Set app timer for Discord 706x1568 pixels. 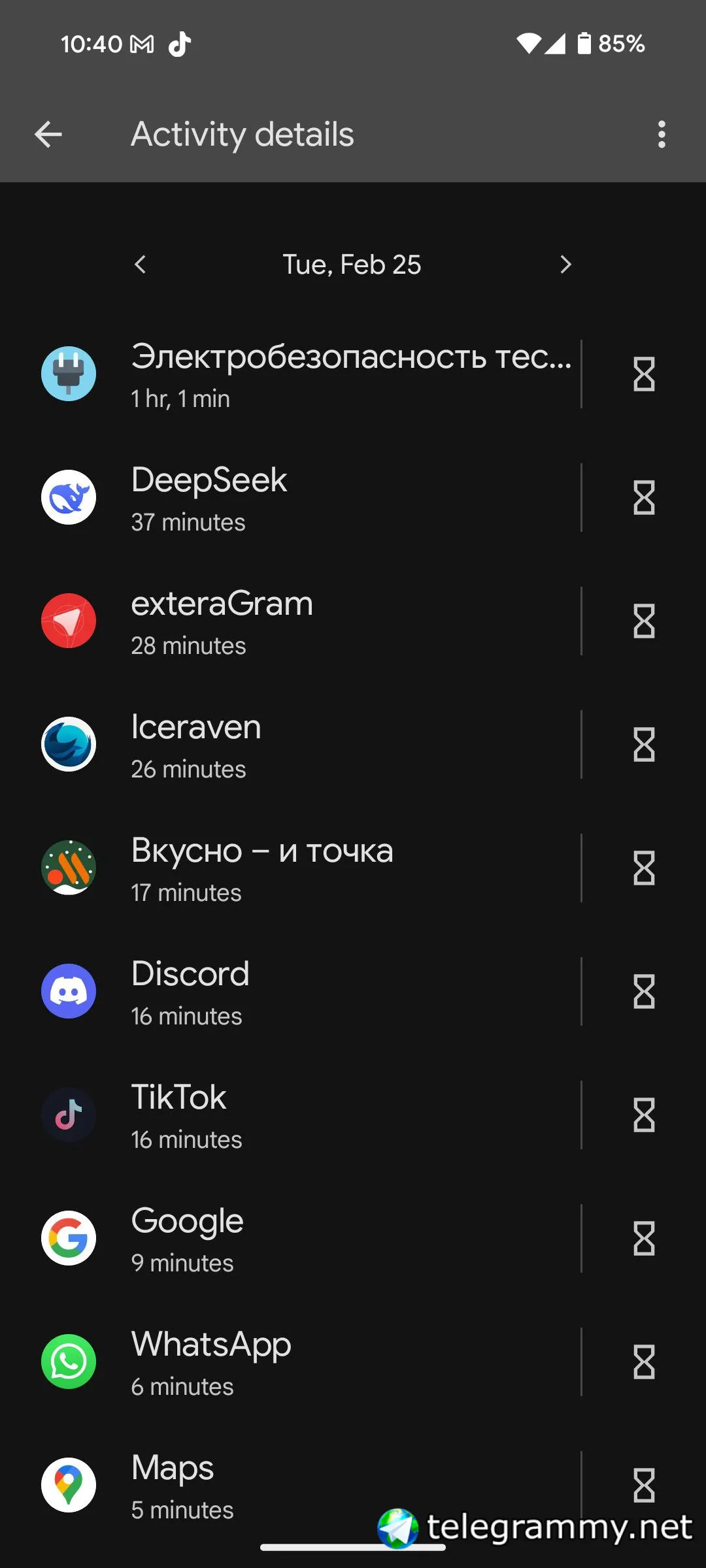coord(644,992)
